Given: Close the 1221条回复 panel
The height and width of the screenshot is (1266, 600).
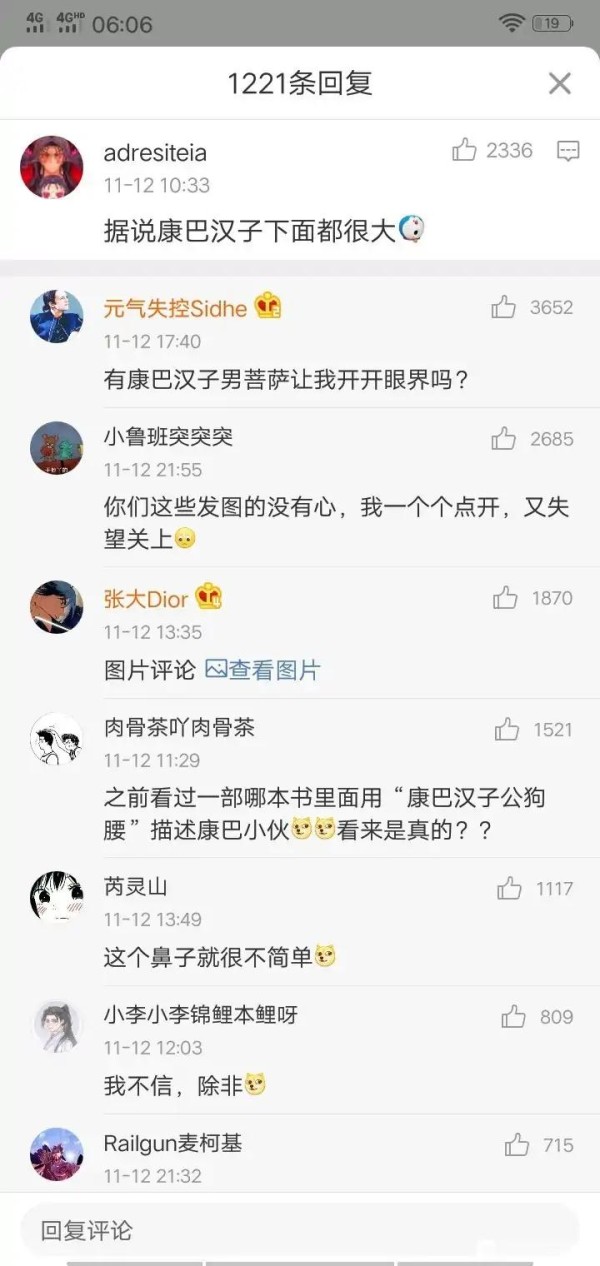Looking at the screenshot, I should (559, 84).
